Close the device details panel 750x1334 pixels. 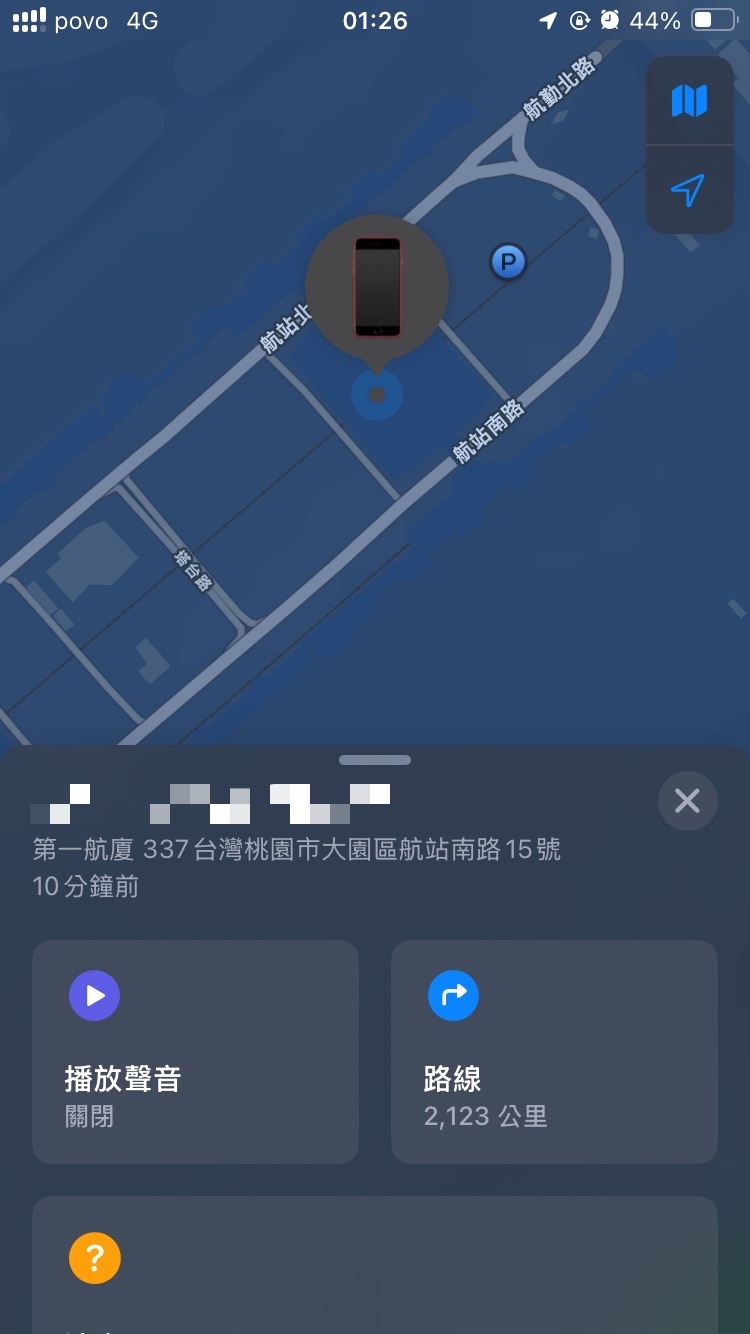[x=687, y=801]
